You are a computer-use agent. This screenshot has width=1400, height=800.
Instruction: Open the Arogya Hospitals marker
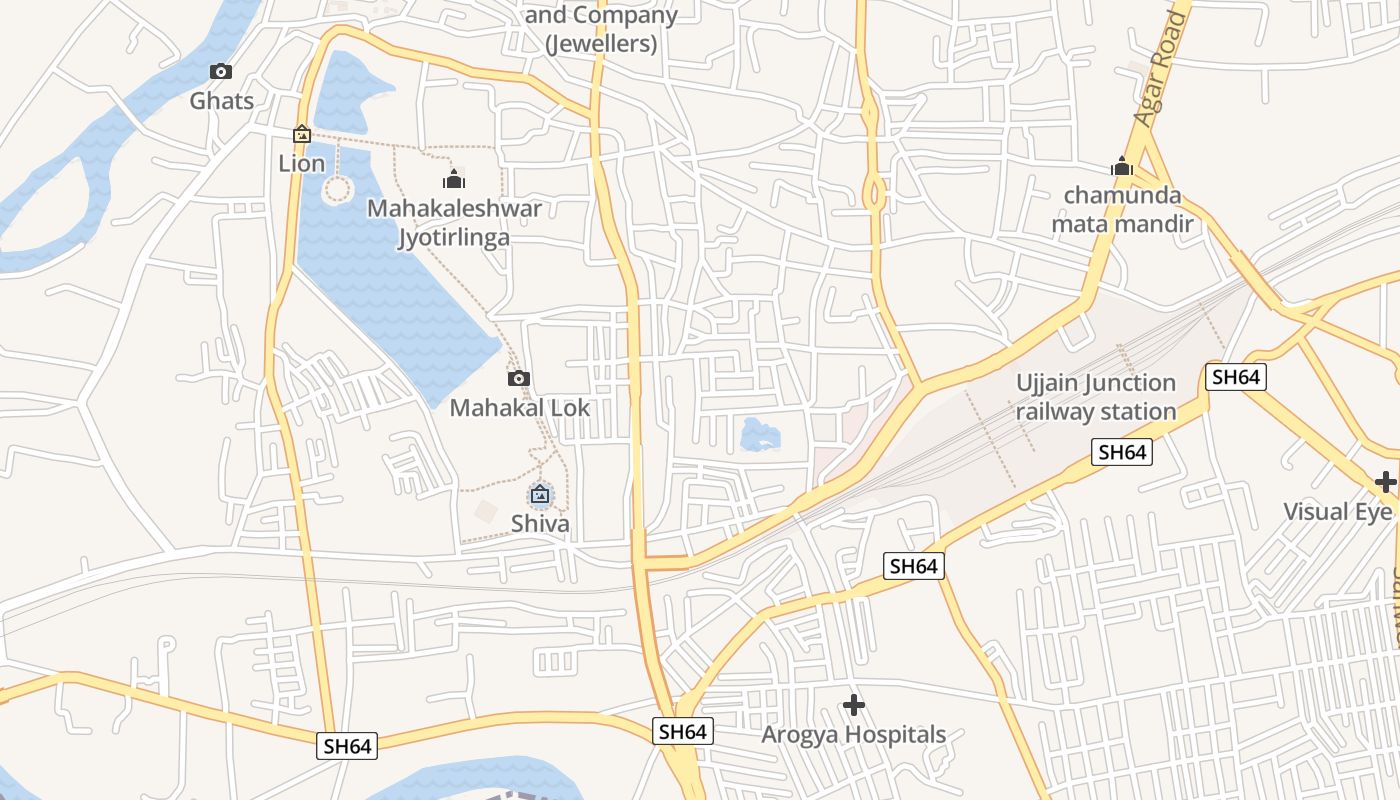tap(853, 705)
